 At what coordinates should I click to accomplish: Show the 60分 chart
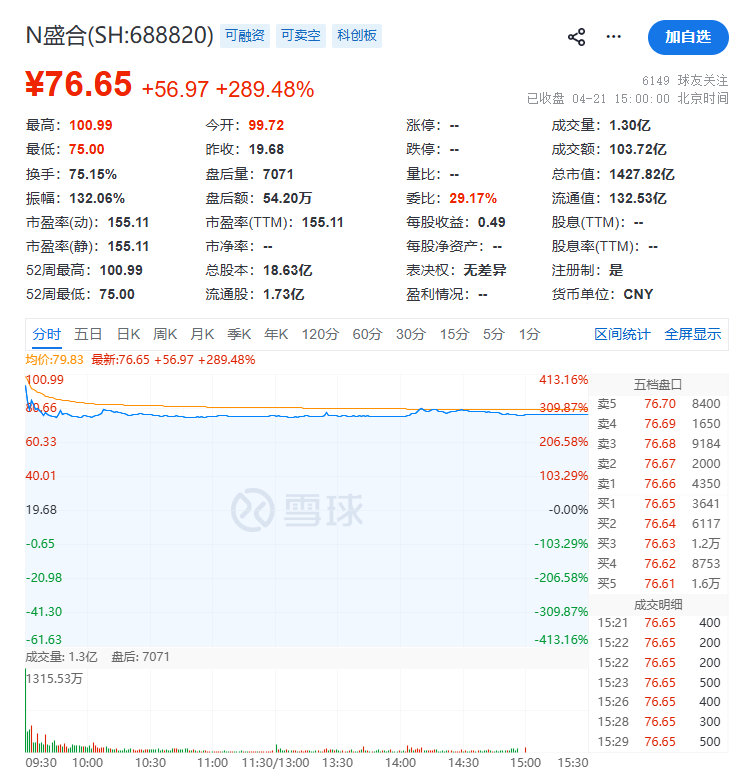click(367, 334)
